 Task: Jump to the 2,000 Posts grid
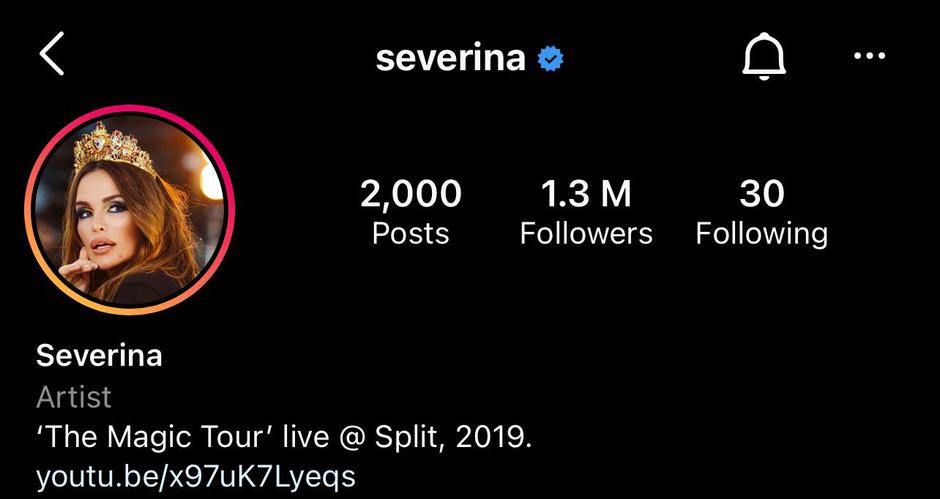click(410, 212)
